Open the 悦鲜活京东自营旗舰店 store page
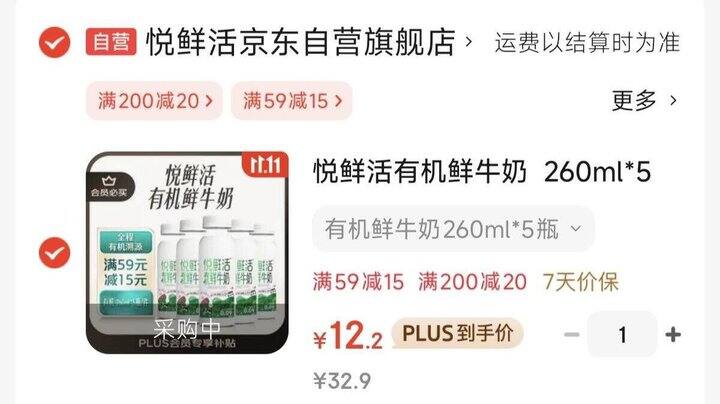The width and height of the screenshot is (720, 404). pyautogui.click(x=308, y=42)
